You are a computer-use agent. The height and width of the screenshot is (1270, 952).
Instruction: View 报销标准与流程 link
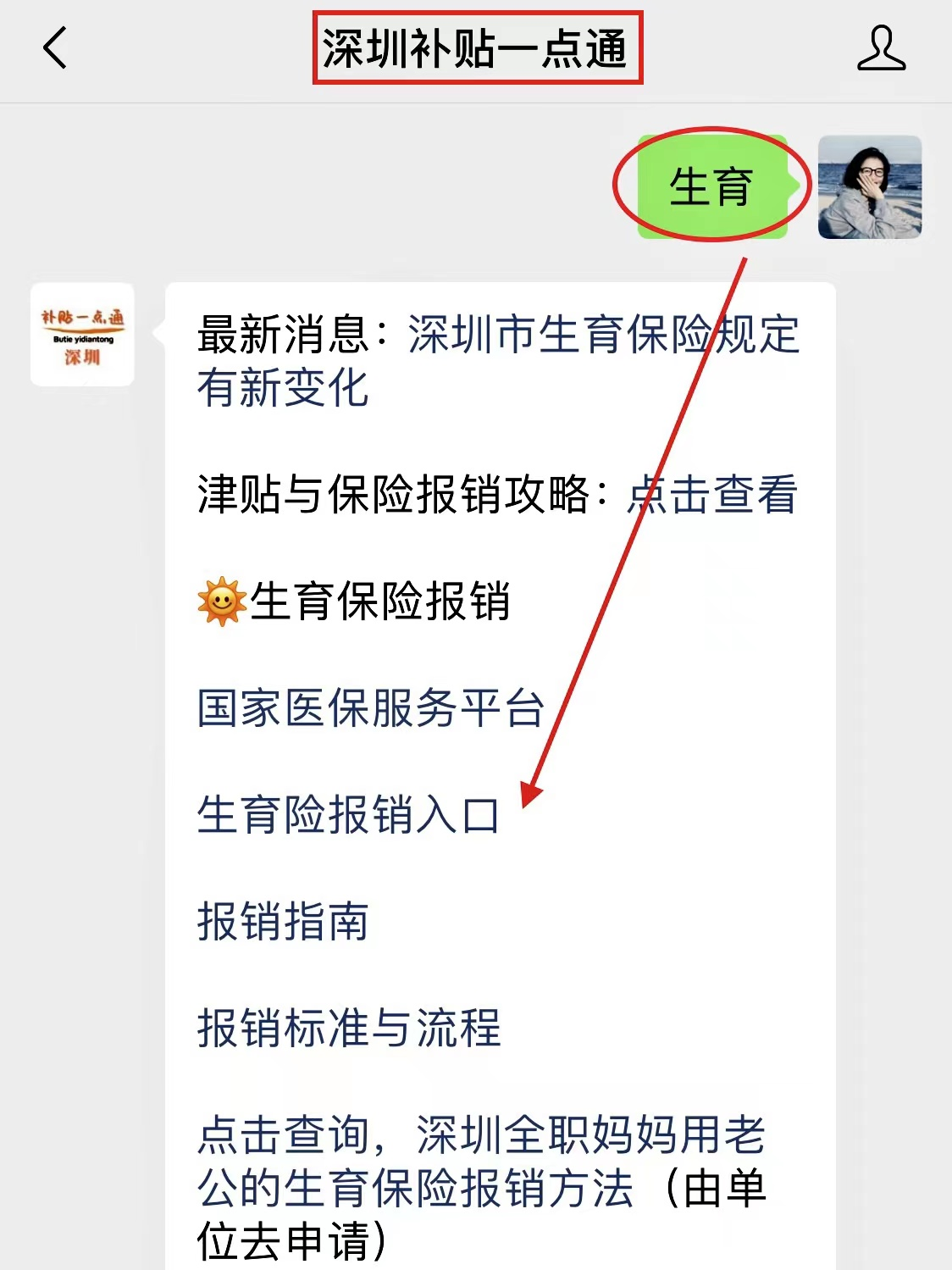tap(349, 1029)
